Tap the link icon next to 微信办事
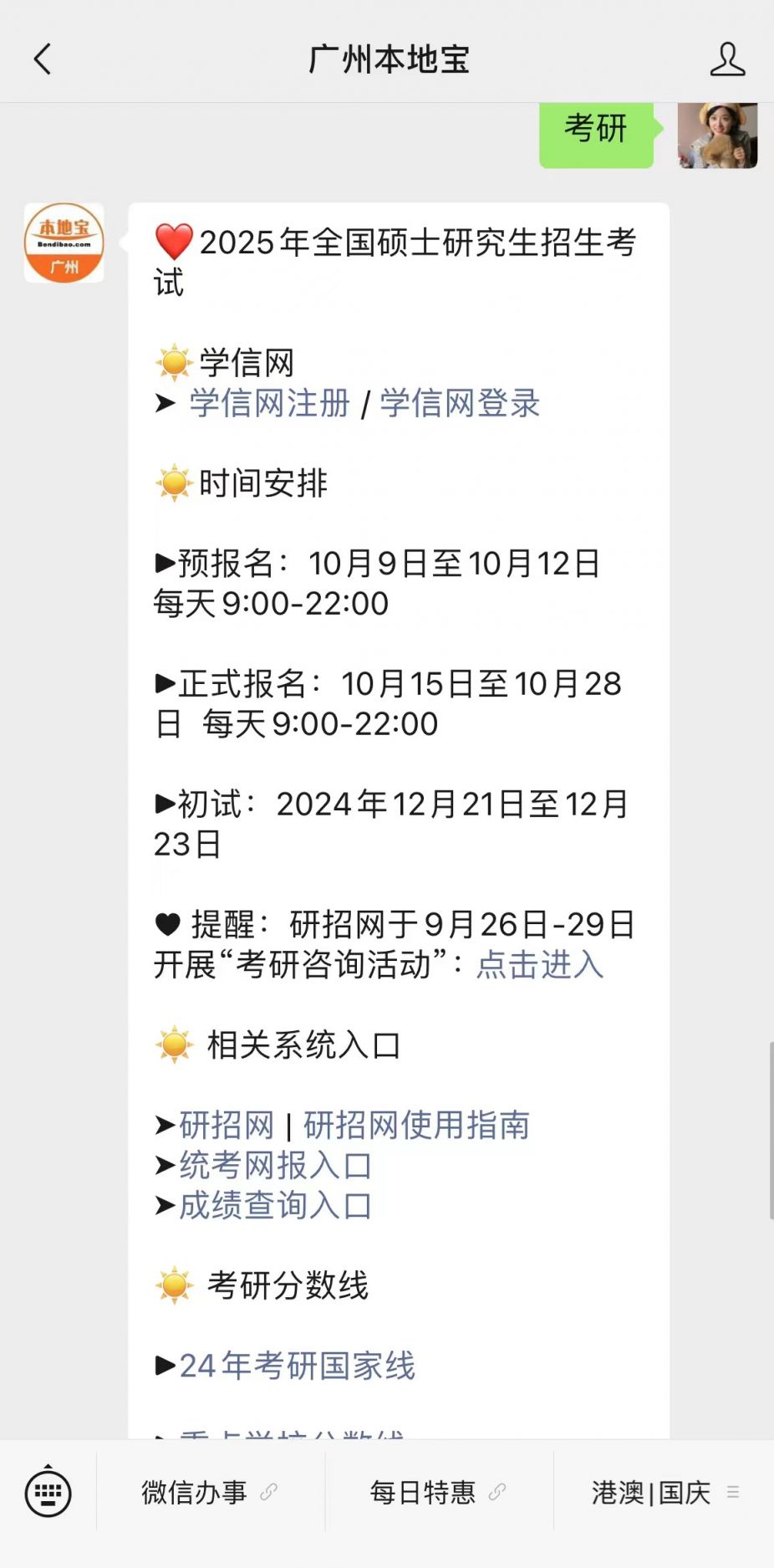774x1568 pixels. pyautogui.click(x=268, y=1494)
